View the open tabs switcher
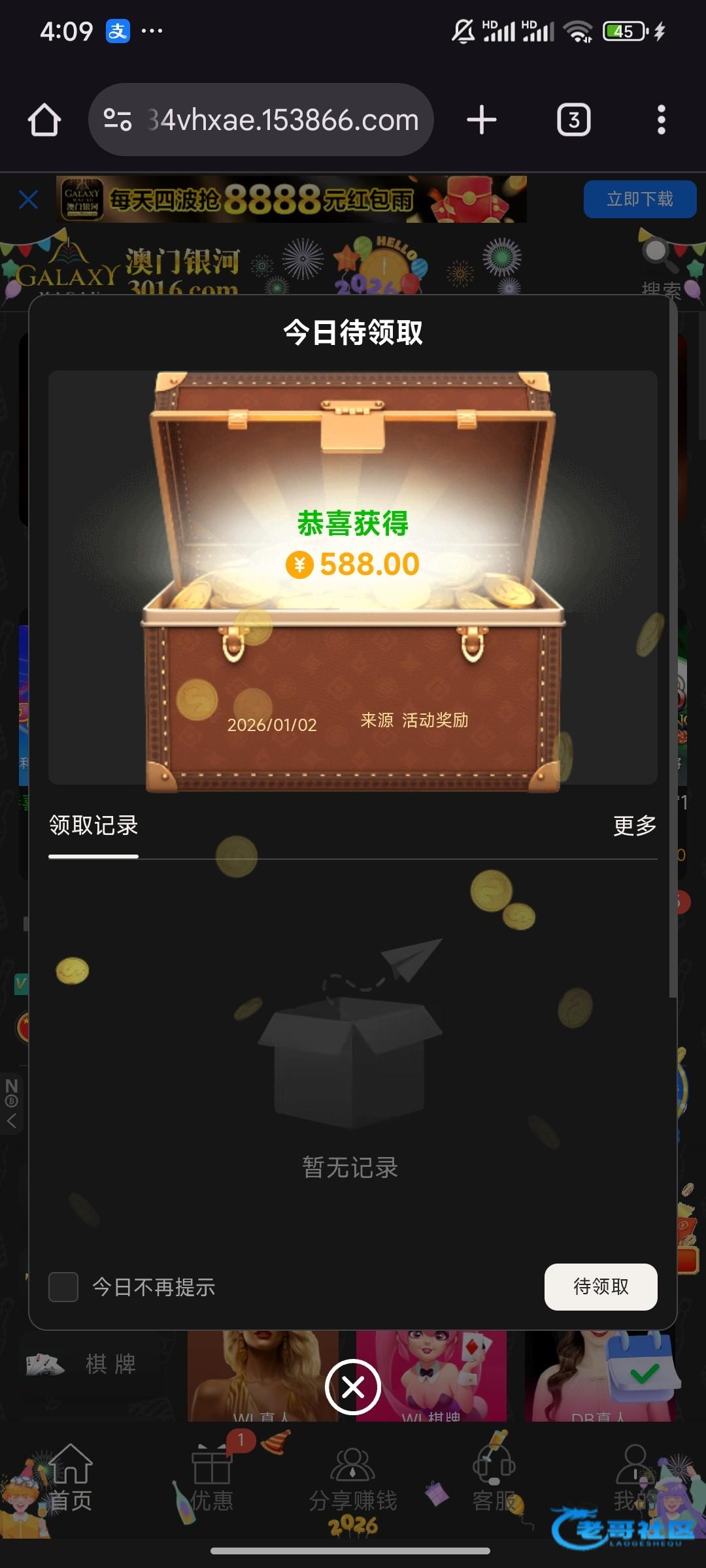Viewport: 706px width, 1568px height. [573, 120]
